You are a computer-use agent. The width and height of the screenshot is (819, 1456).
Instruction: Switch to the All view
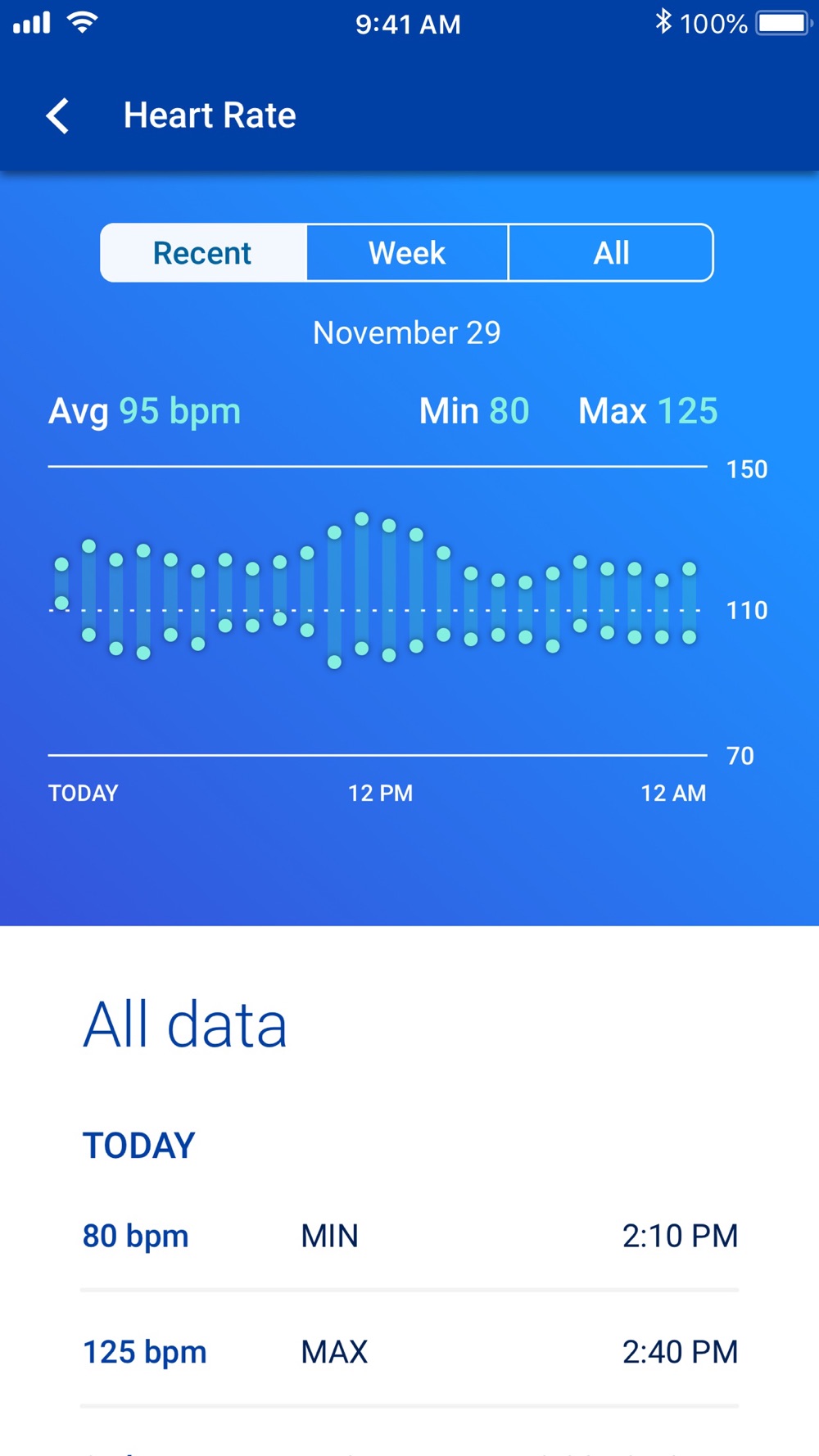point(611,253)
